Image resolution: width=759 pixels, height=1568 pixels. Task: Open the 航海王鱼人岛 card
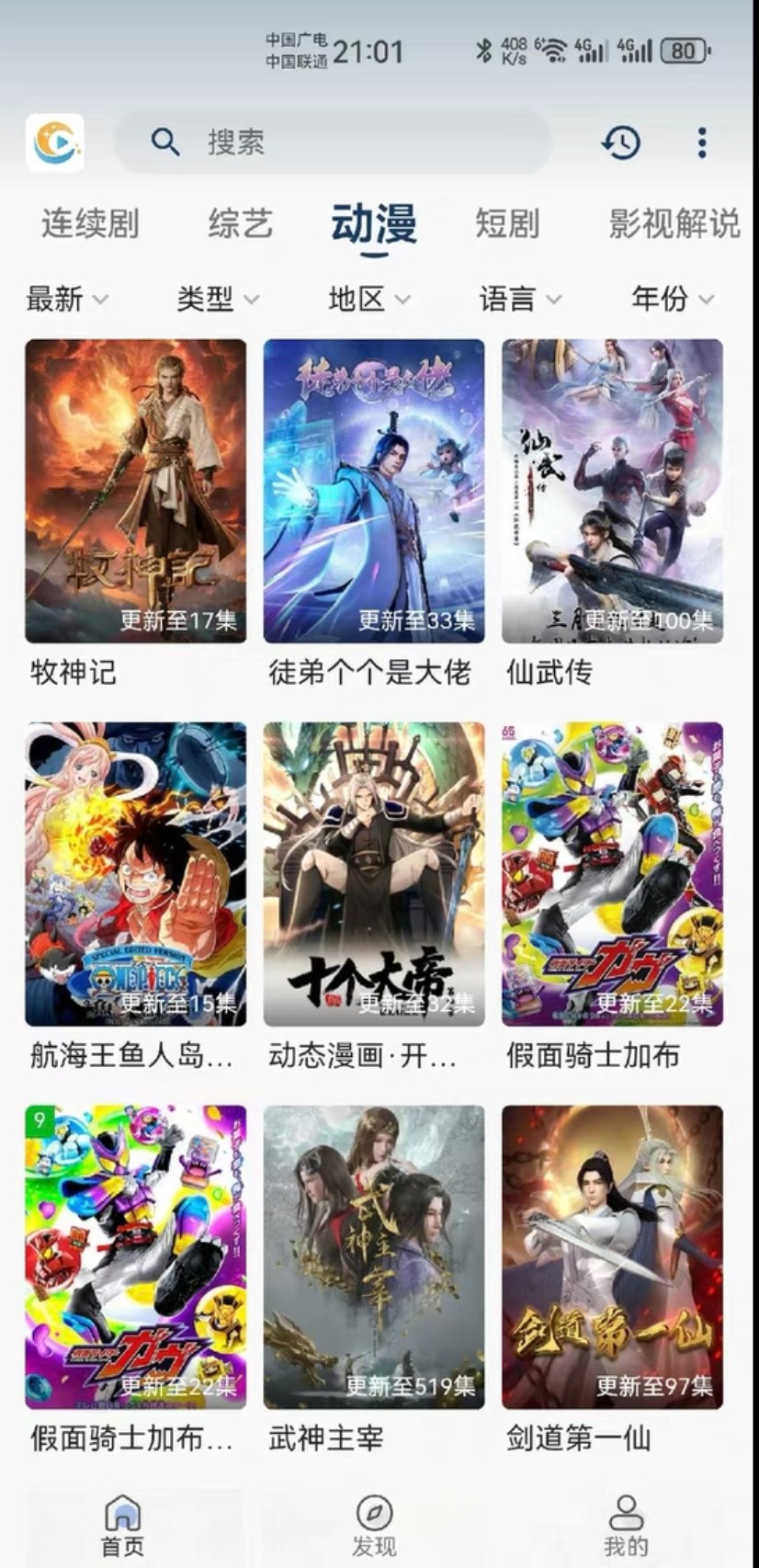click(x=135, y=874)
